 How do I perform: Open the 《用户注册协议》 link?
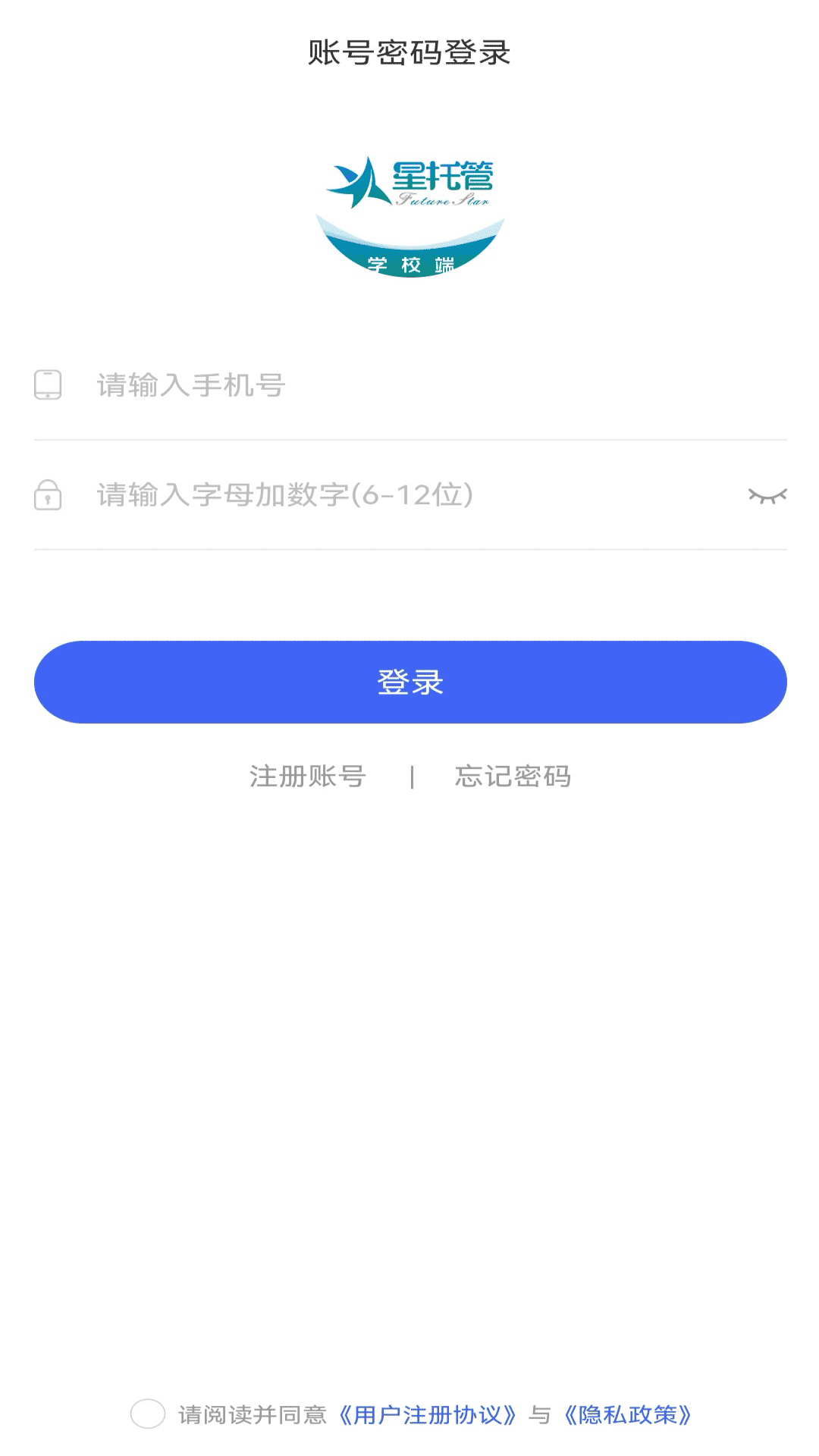427,1415
